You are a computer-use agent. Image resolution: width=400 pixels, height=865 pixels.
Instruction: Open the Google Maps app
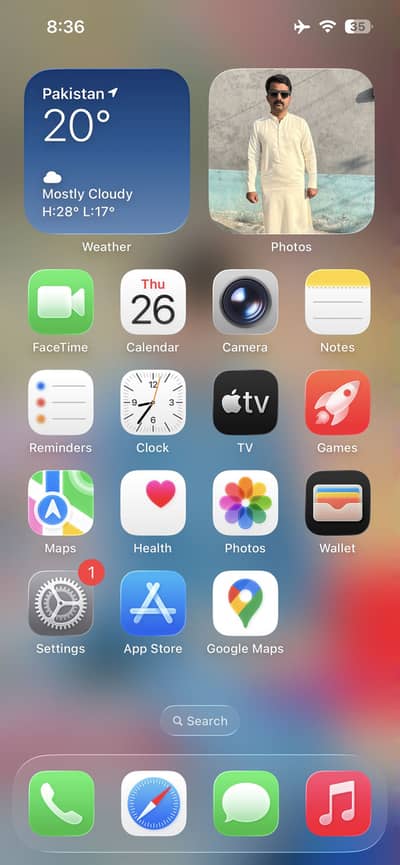pyautogui.click(x=246, y=603)
